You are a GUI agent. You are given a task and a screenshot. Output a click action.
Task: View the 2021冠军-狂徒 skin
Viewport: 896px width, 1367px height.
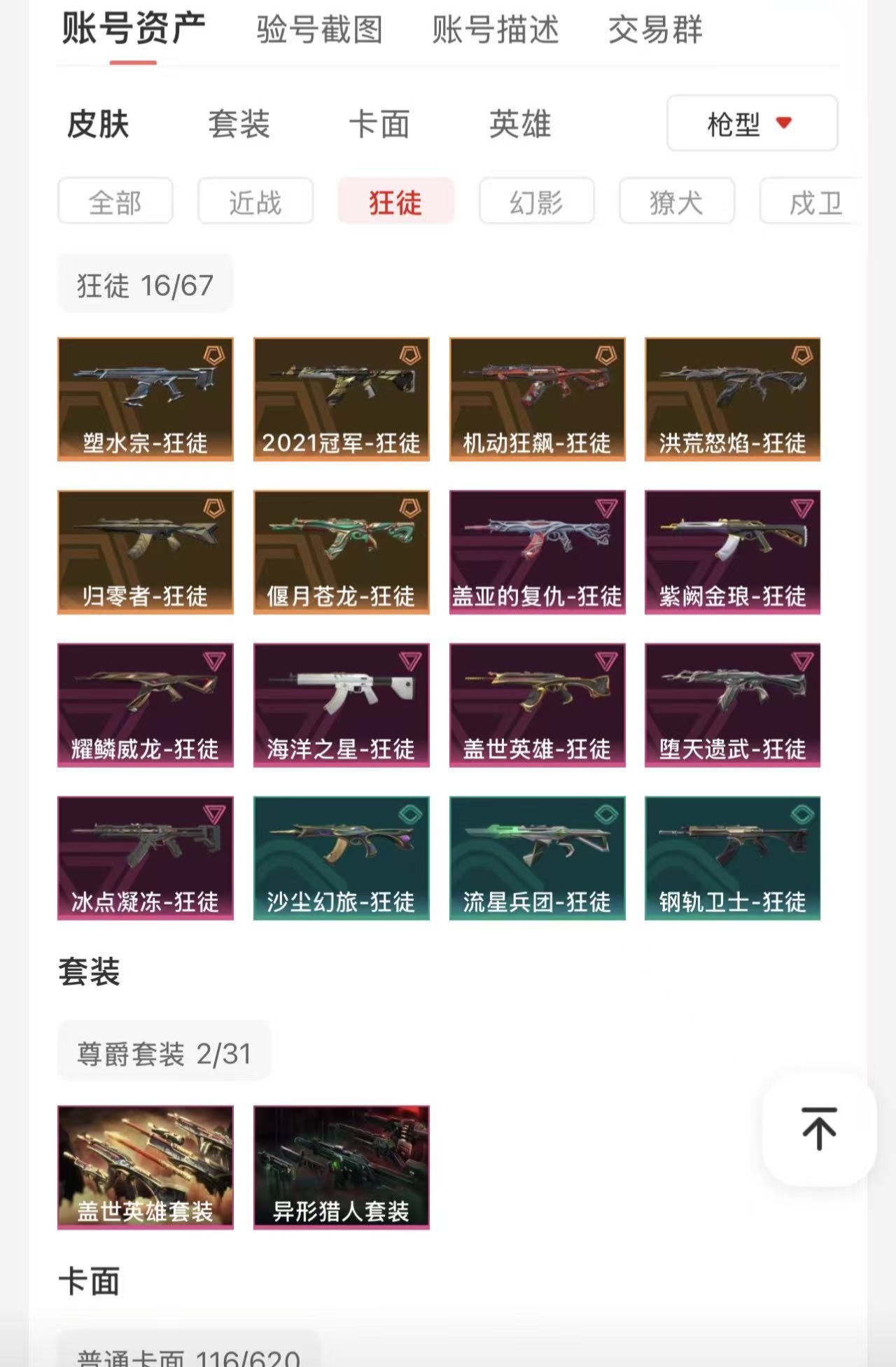click(x=342, y=400)
